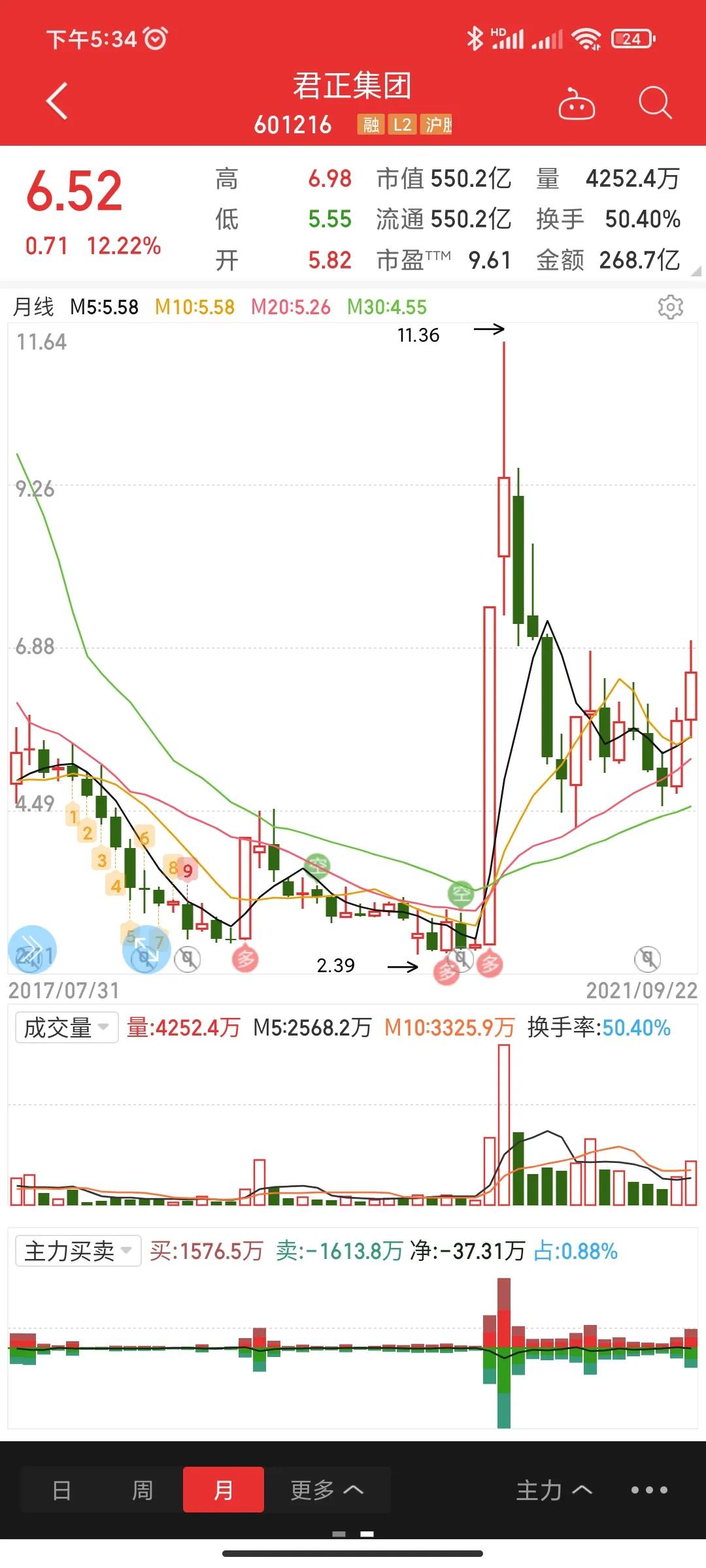Tap the 换手率:50.40% turnover link
This screenshot has width=706, height=1568.
(599, 1027)
